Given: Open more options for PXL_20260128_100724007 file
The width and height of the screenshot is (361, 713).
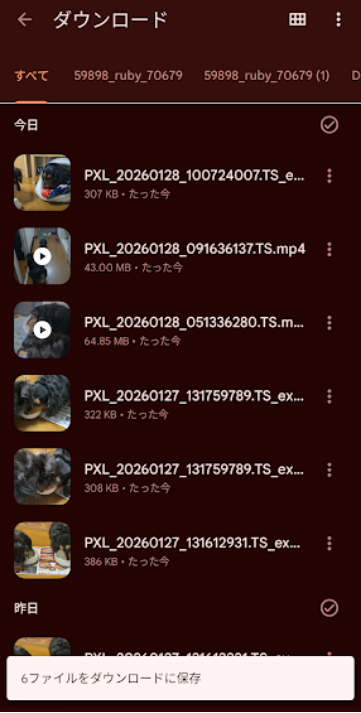Looking at the screenshot, I should pyautogui.click(x=329, y=176).
